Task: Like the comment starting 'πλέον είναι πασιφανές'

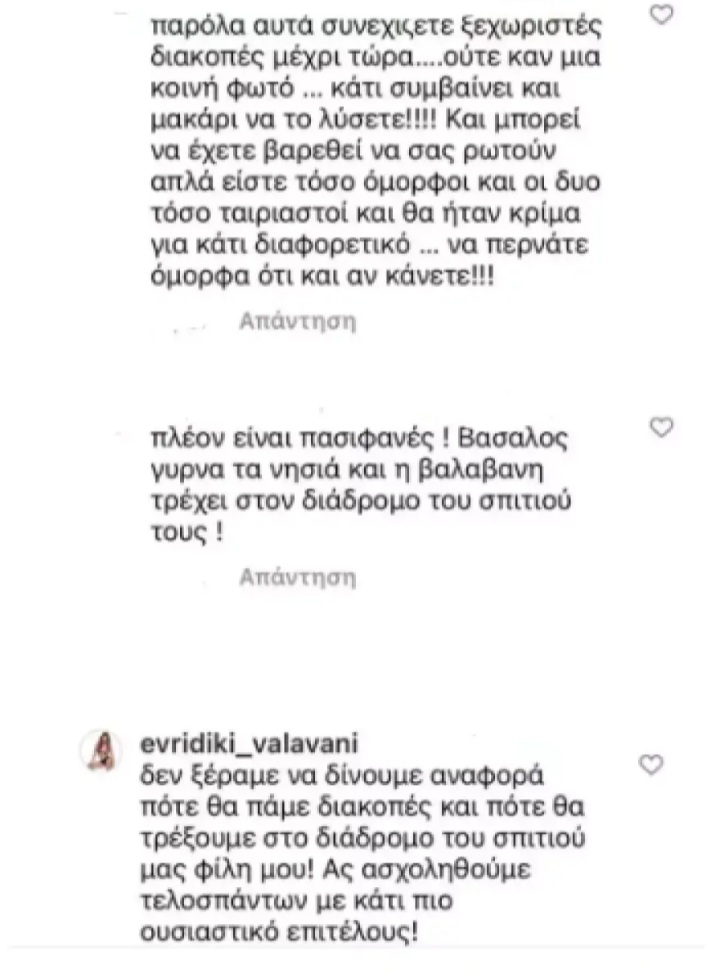Action: click(x=659, y=428)
